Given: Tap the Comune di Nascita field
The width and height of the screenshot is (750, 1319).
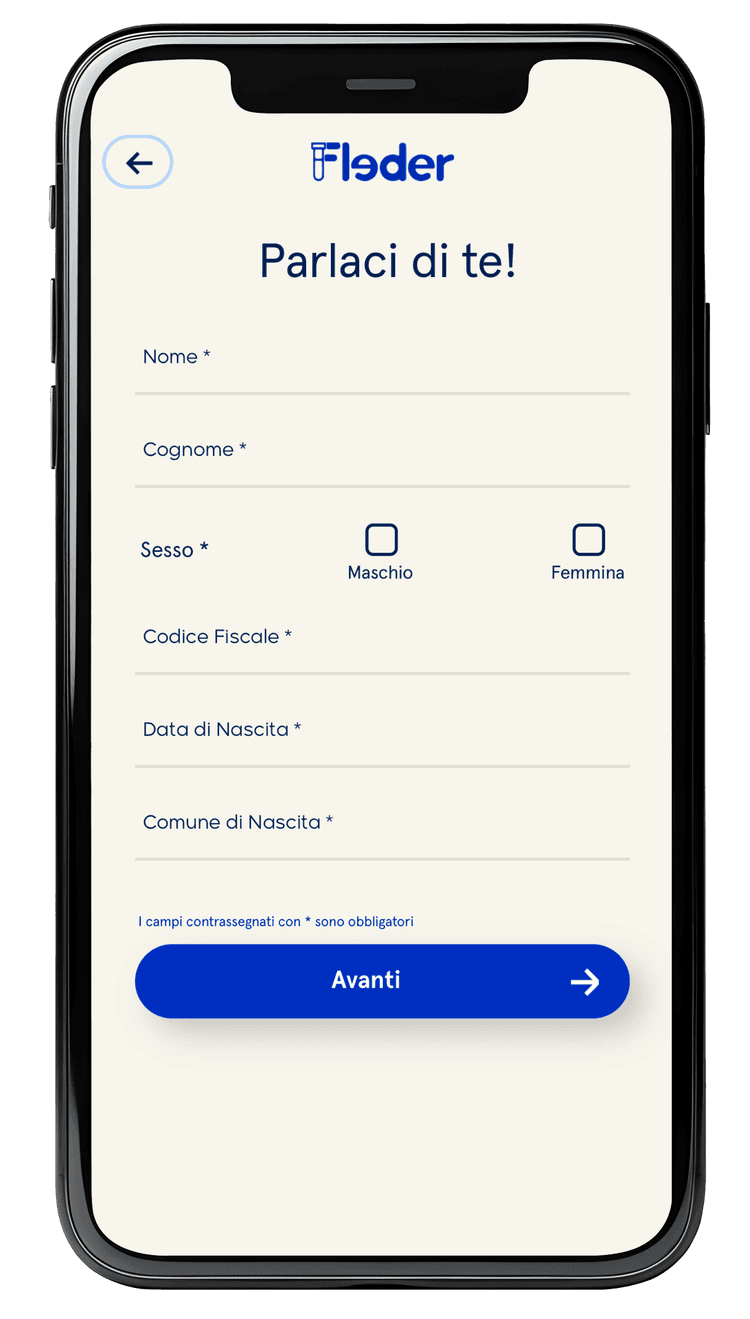Looking at the screenshot, I should pos(382,825).
